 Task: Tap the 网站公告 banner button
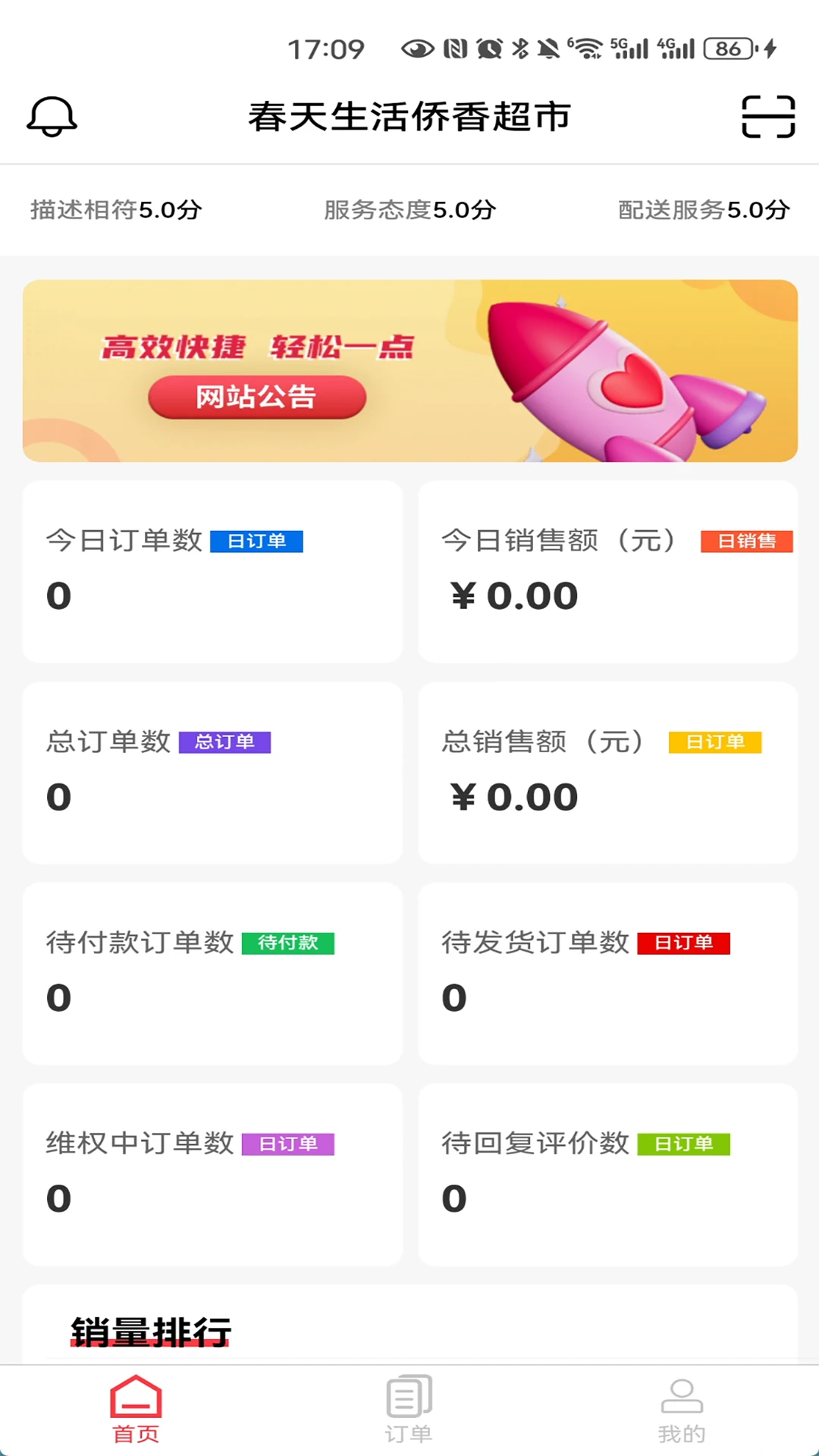click(256, 397)
